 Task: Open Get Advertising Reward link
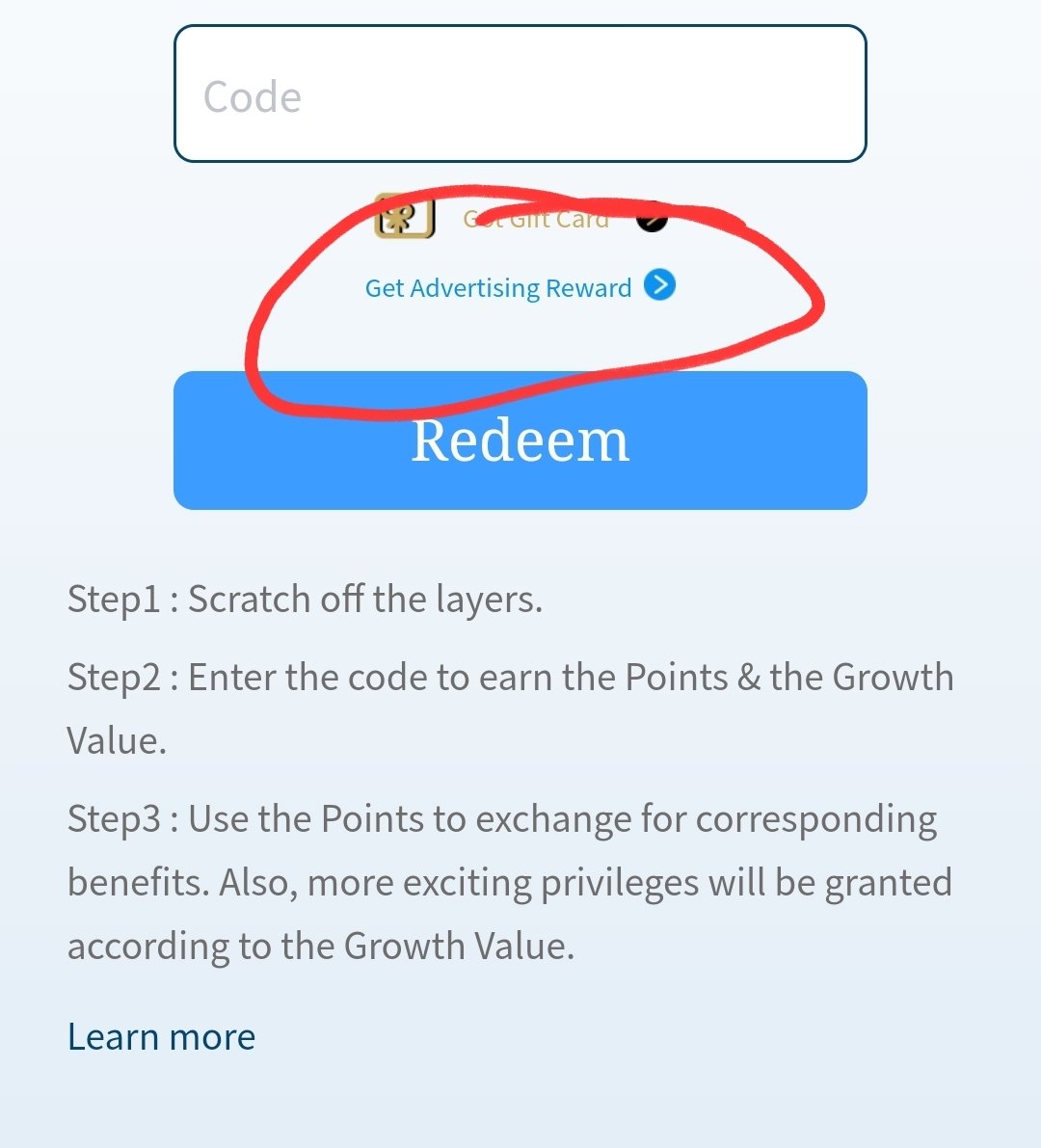coord(498,288)
